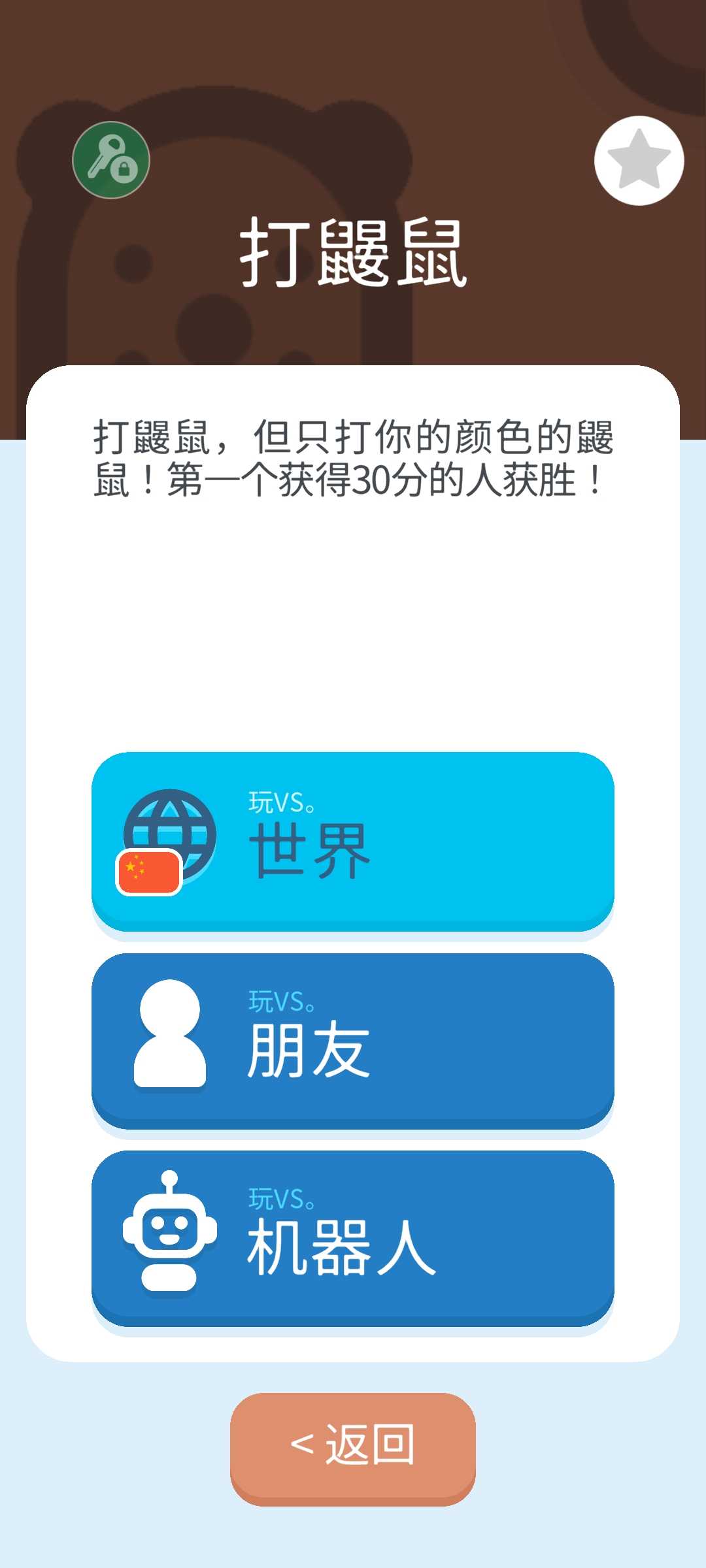
Task: Play against the world (世界)
Action: click(x=353, y=841)
